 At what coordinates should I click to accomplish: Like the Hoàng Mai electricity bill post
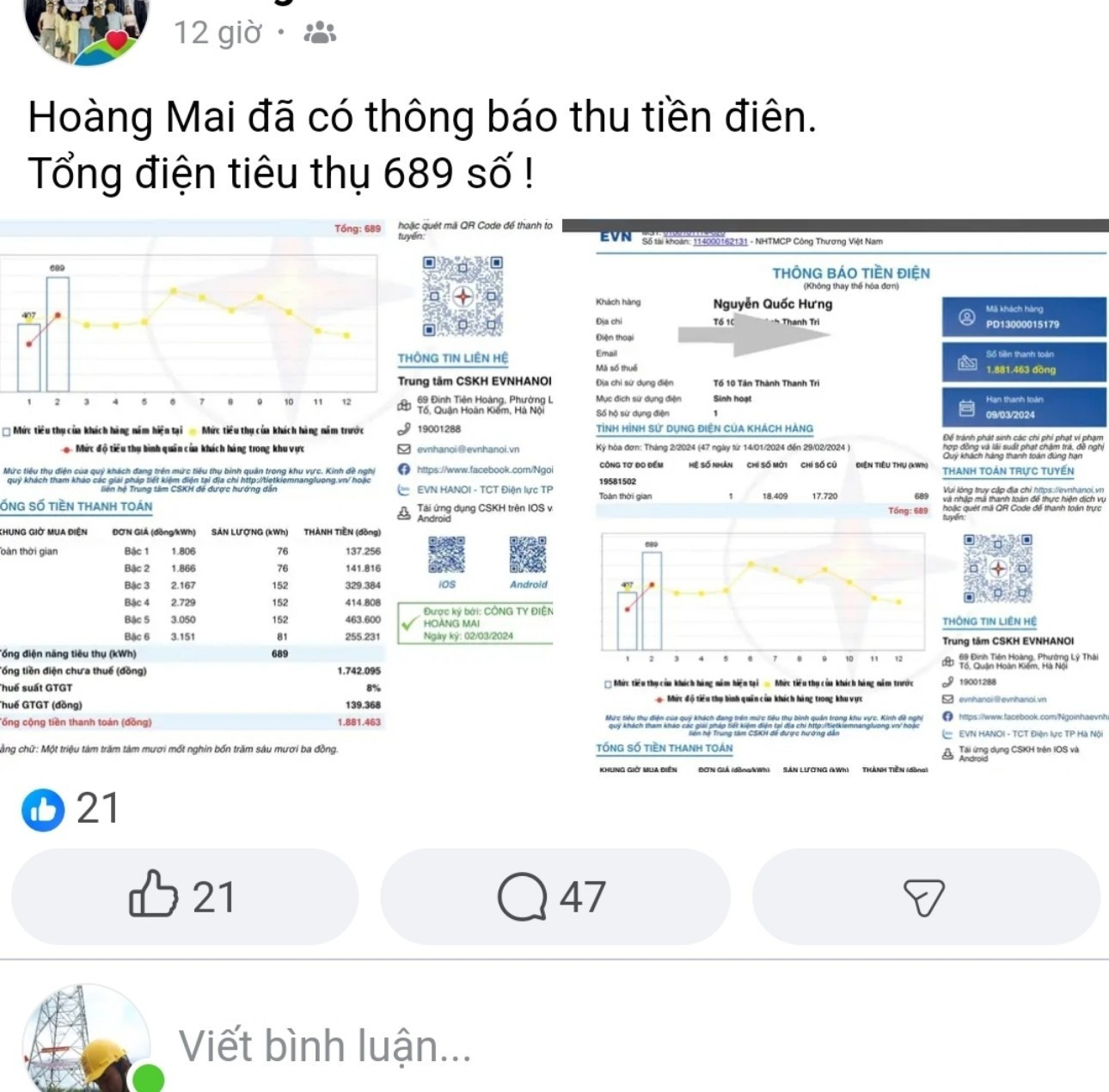point(183,897)
